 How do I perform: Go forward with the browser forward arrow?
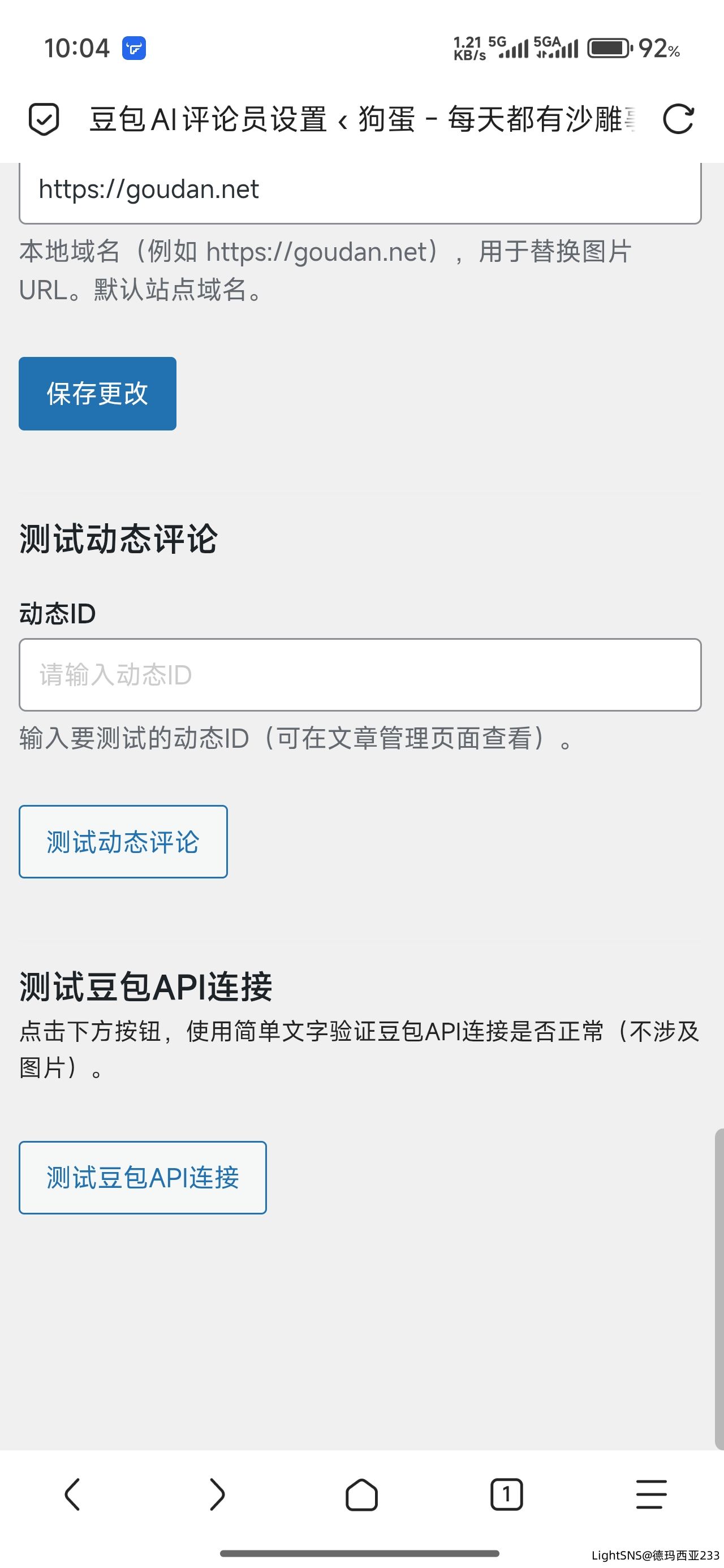tap(217, 1494)
